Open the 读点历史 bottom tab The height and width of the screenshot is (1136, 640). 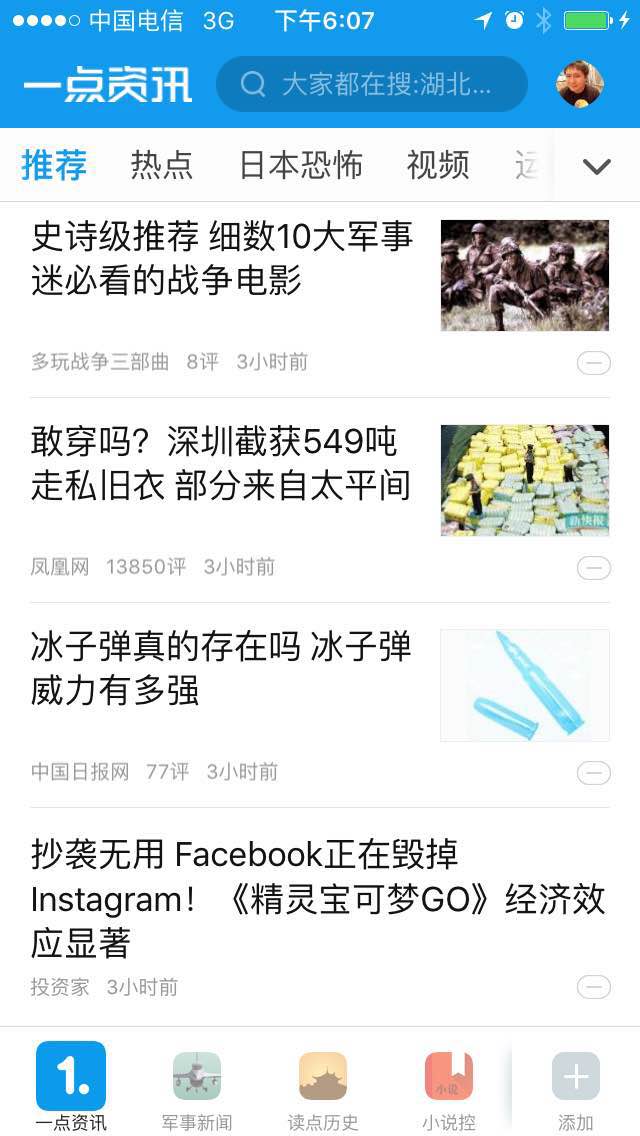click(x=323, y=1087)
